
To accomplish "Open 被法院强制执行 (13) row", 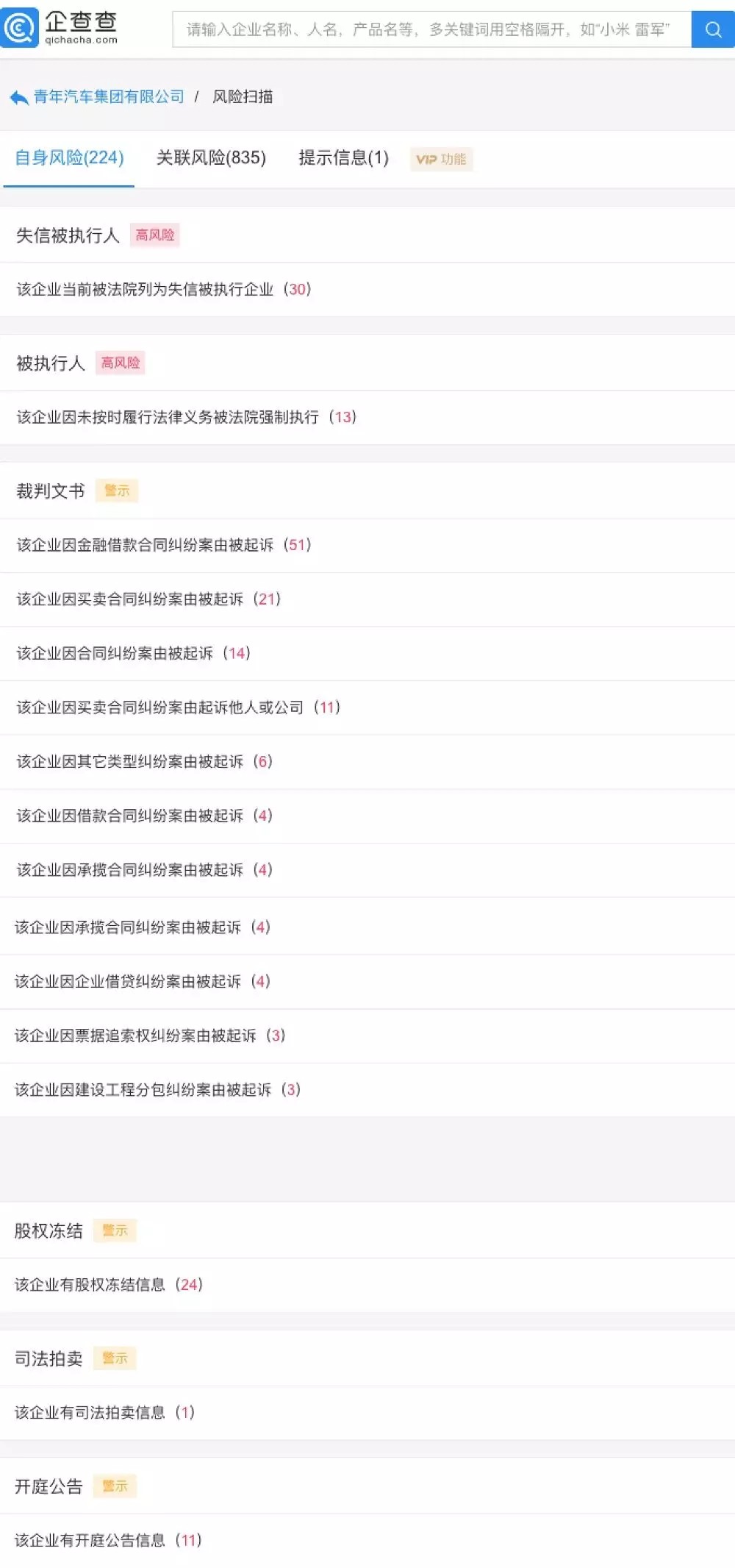I will (187, 418).
